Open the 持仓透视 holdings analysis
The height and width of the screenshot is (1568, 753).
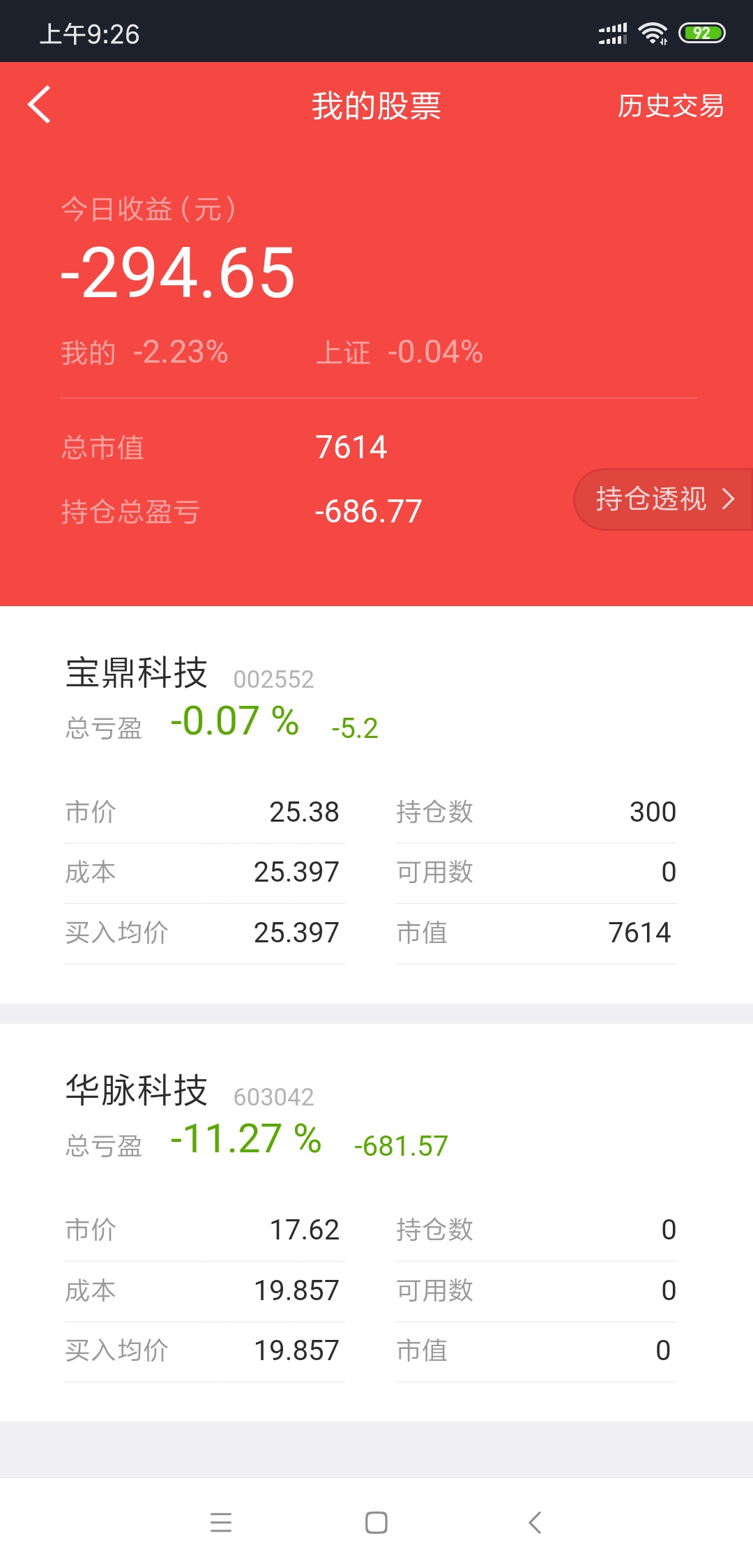click(664, 499)
